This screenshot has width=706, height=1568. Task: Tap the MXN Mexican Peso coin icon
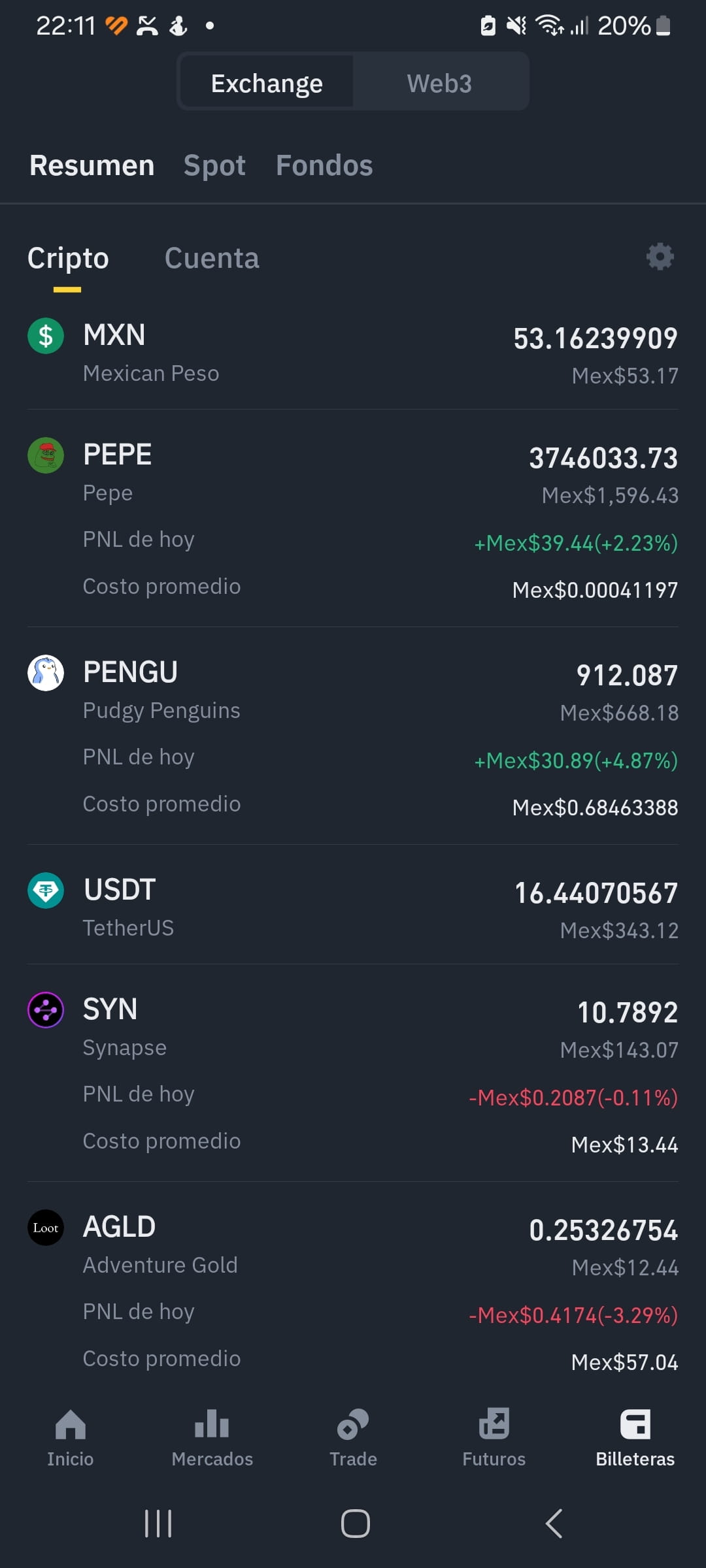pyautogui.click(x=45, y=337)
